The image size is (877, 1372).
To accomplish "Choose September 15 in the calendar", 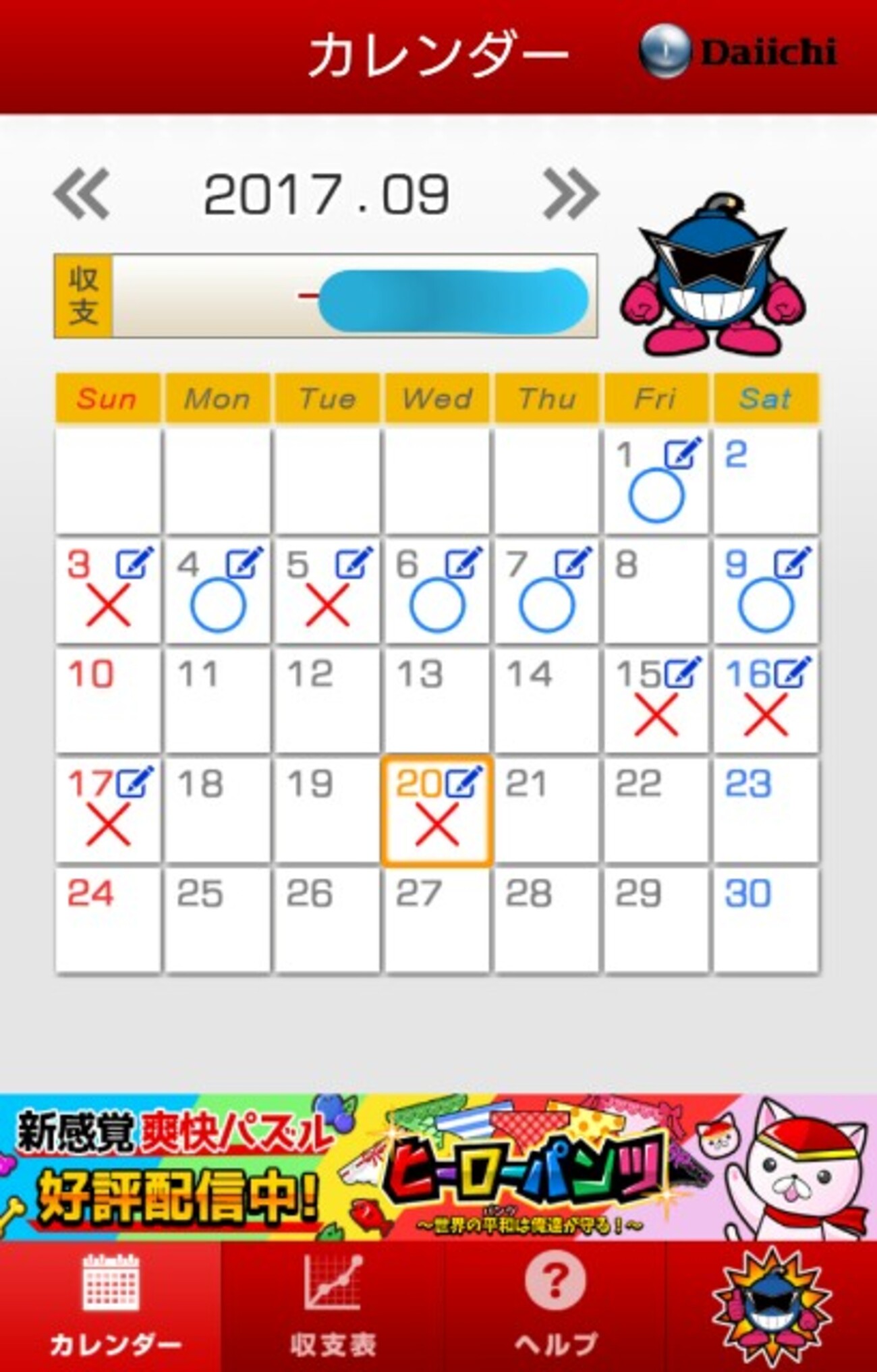I will coord(656,701).
